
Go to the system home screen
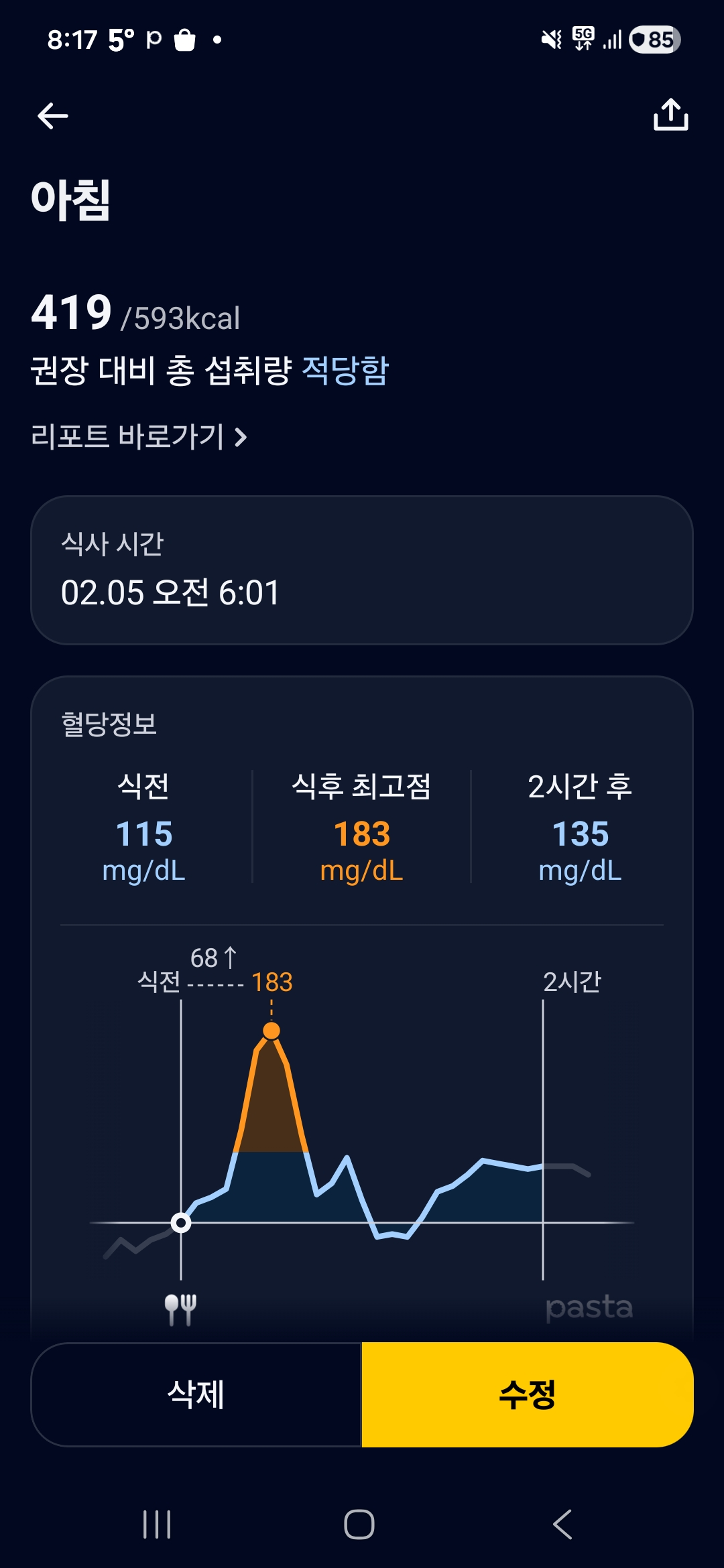(x=359, y=1524)
